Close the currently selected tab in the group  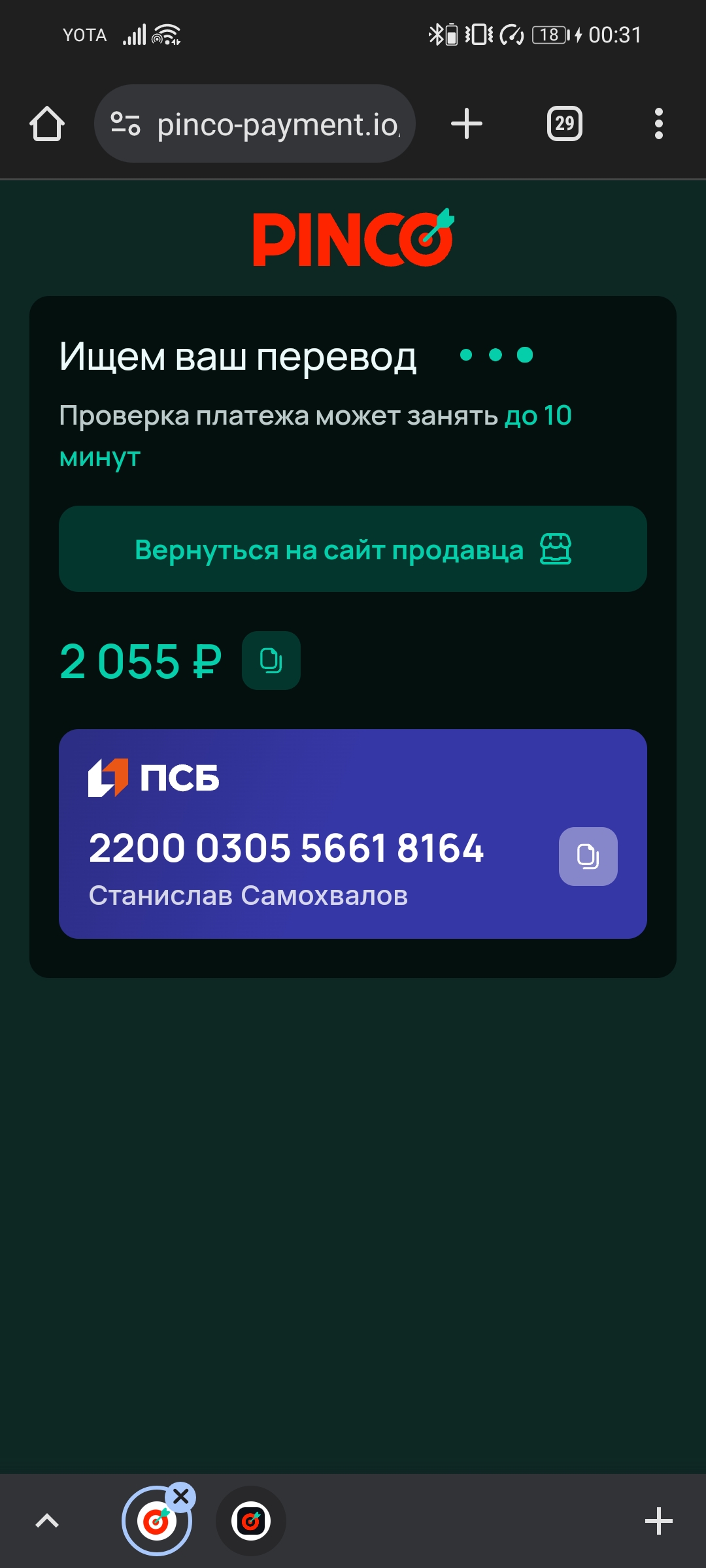(181, 1496)
